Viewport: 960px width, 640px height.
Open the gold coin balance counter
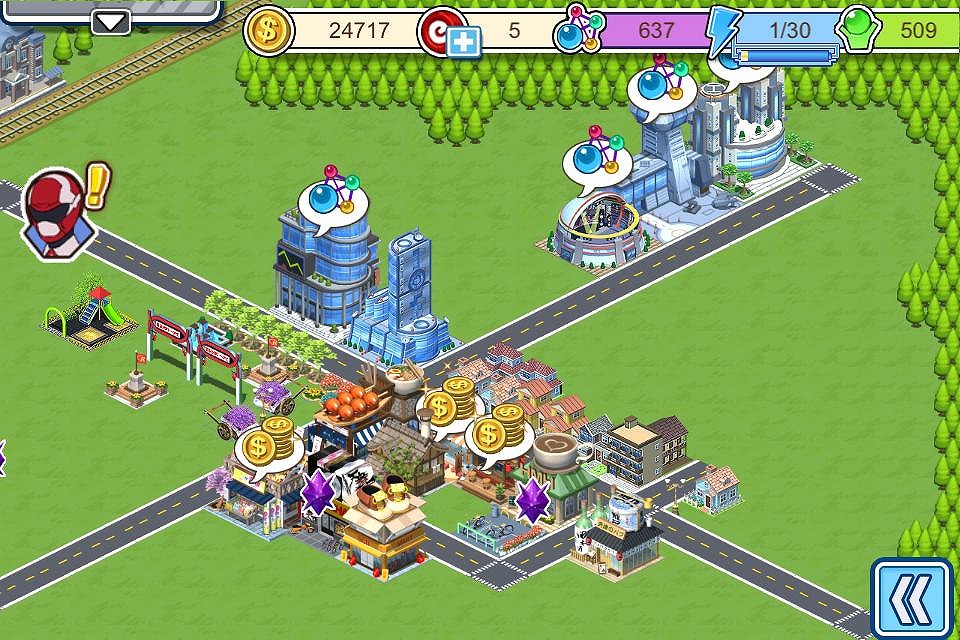pos(333,30)
